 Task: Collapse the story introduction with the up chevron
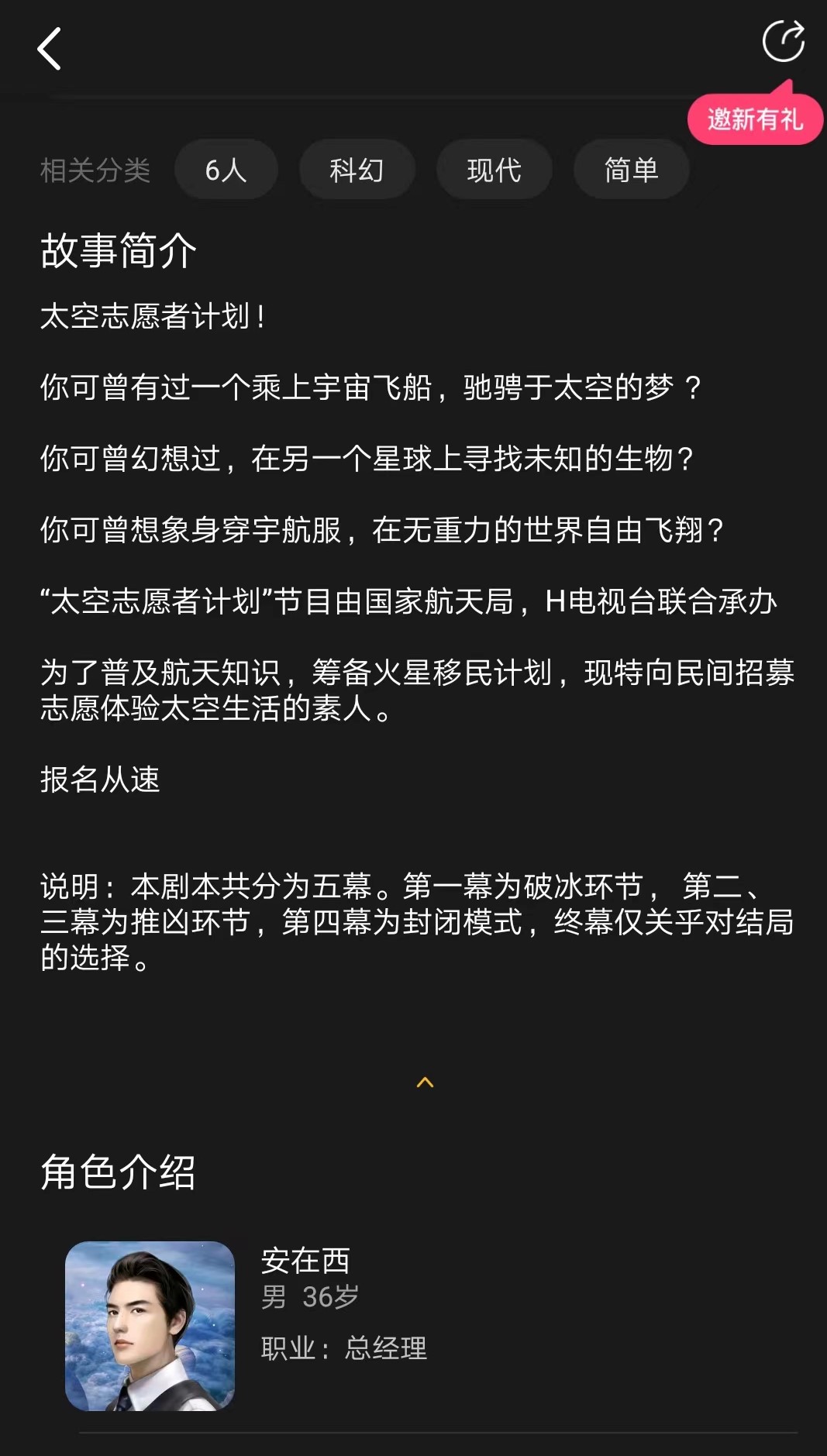tap(425, 1083)
